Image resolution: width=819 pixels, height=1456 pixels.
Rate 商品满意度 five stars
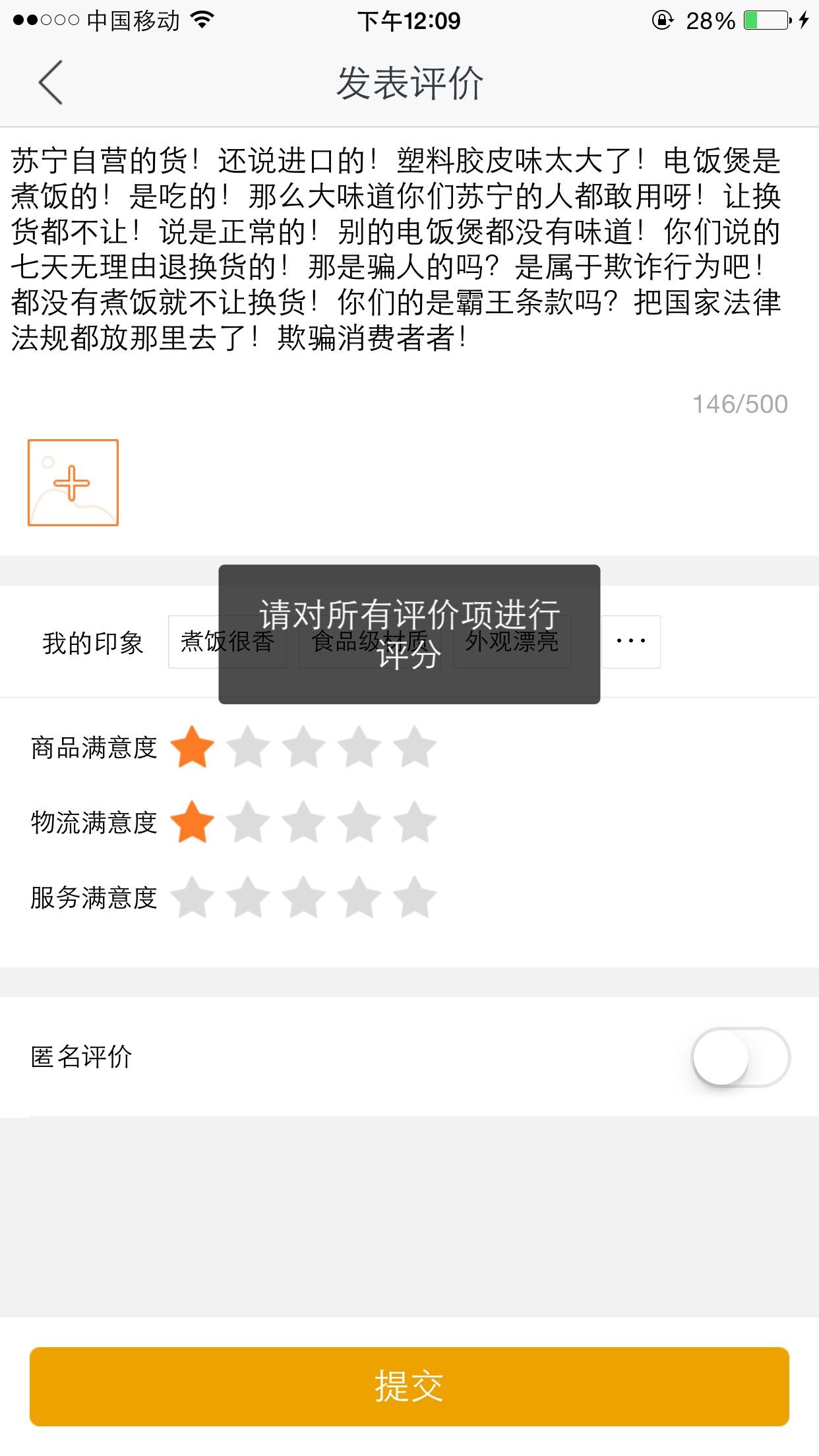[x=415, y=748]
